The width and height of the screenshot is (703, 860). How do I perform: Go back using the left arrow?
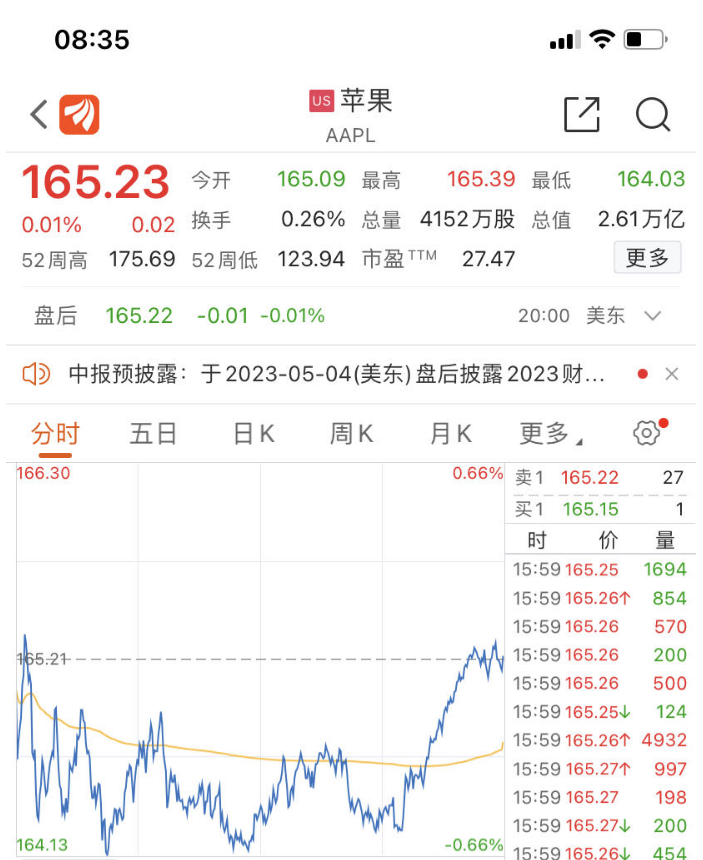(39, 115)
